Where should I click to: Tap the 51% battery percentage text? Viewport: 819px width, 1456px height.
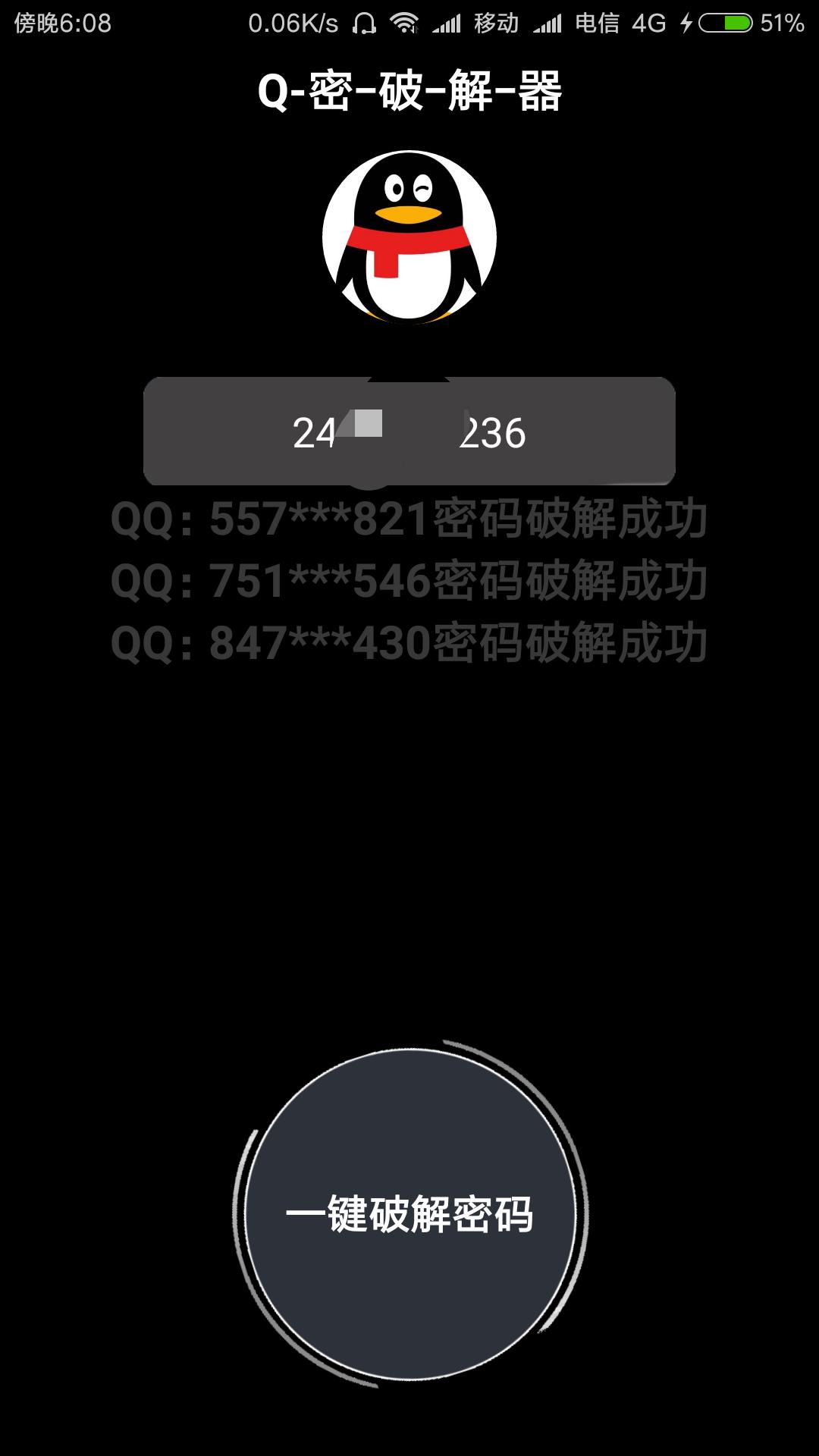(781, 23)
